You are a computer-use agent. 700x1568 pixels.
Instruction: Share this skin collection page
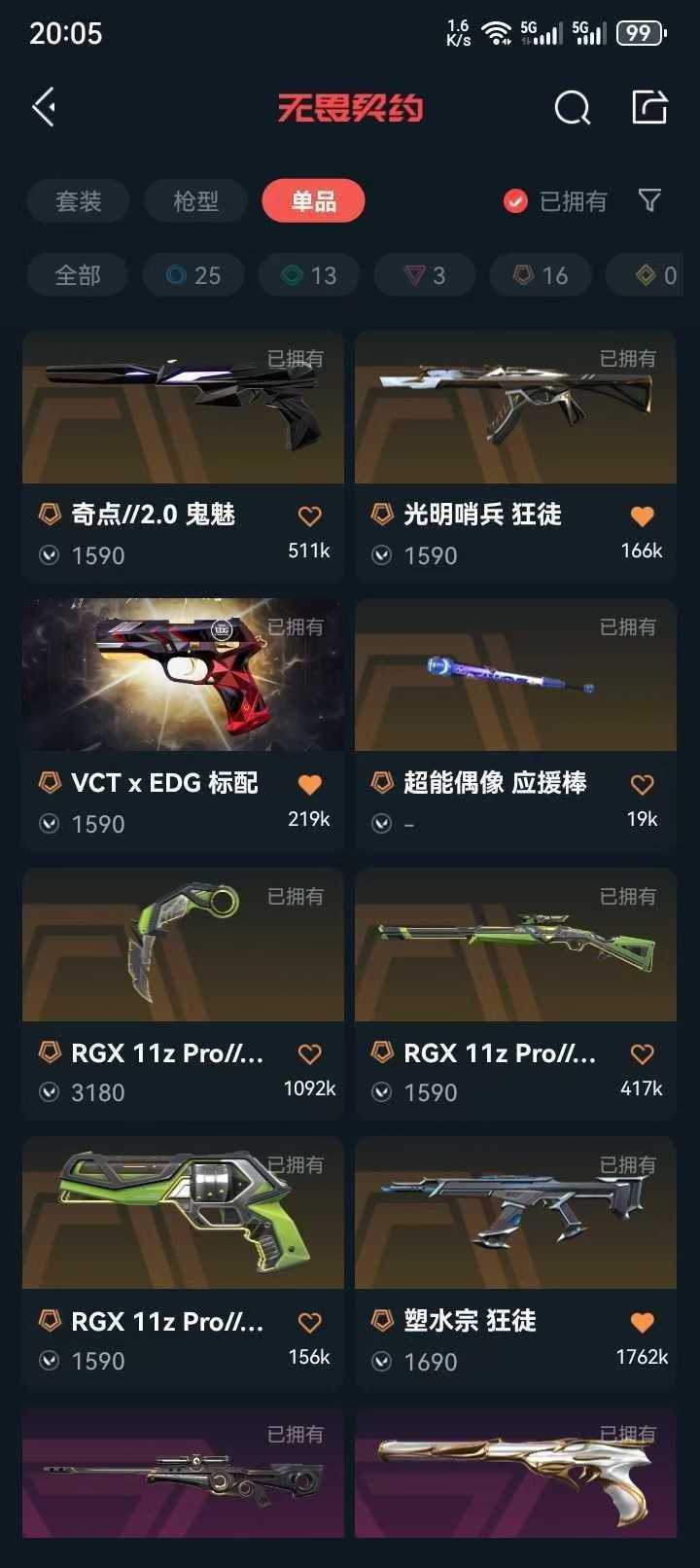[649, 107]
